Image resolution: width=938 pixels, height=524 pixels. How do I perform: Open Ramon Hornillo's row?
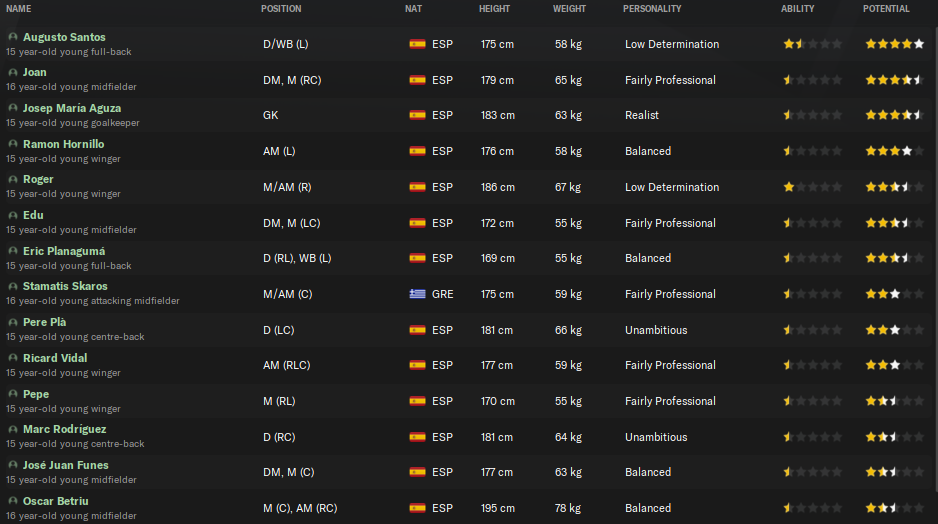coord(63,144)
